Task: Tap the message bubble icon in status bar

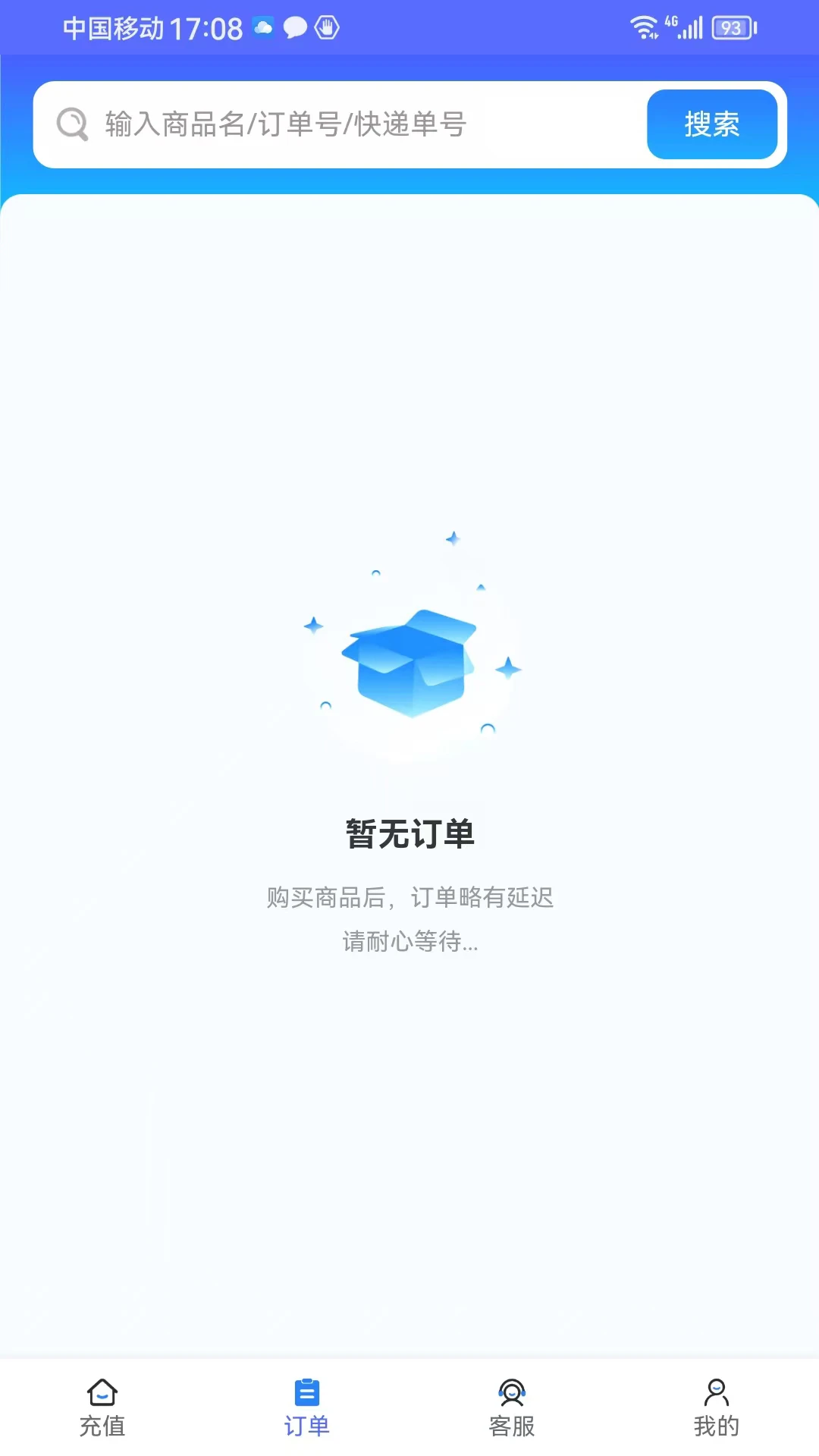Action: pyautogui.click(x=296, y=27)
